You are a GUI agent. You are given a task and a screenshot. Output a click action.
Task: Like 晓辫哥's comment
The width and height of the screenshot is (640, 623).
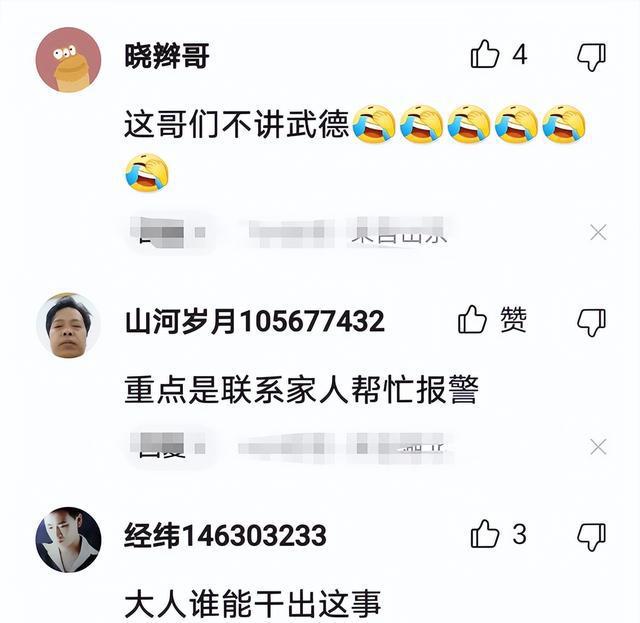point(485,55)
